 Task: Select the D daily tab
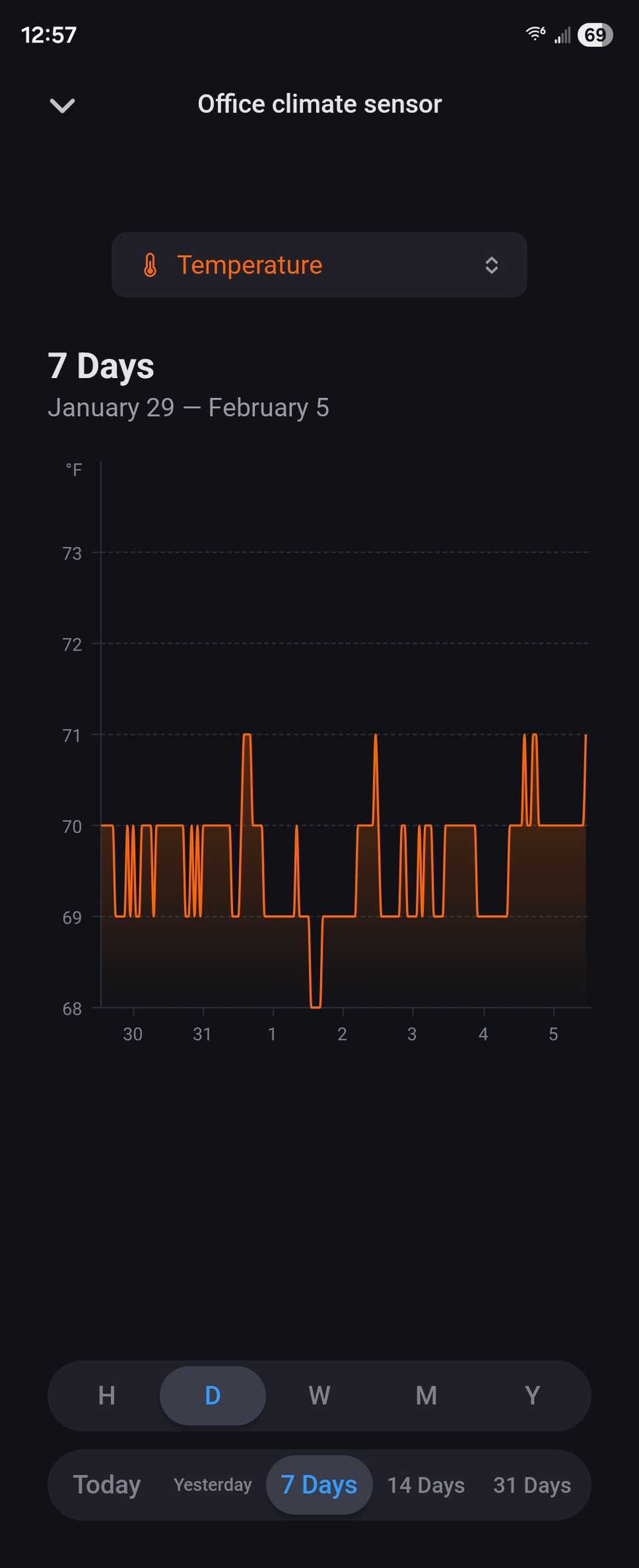[x=212, y=1396]
